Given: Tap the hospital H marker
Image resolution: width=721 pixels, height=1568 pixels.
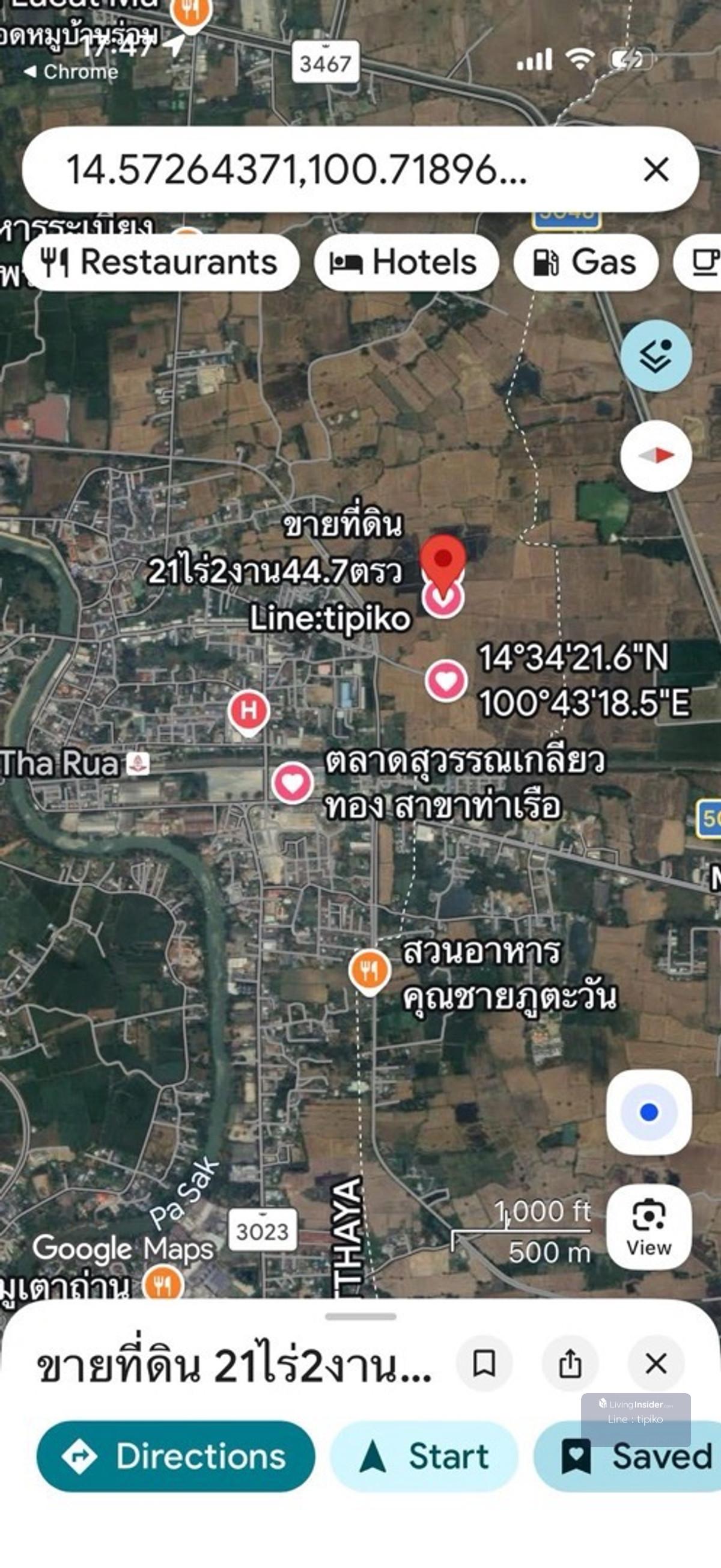Looking at the screenshot, I should pos(248,710).
